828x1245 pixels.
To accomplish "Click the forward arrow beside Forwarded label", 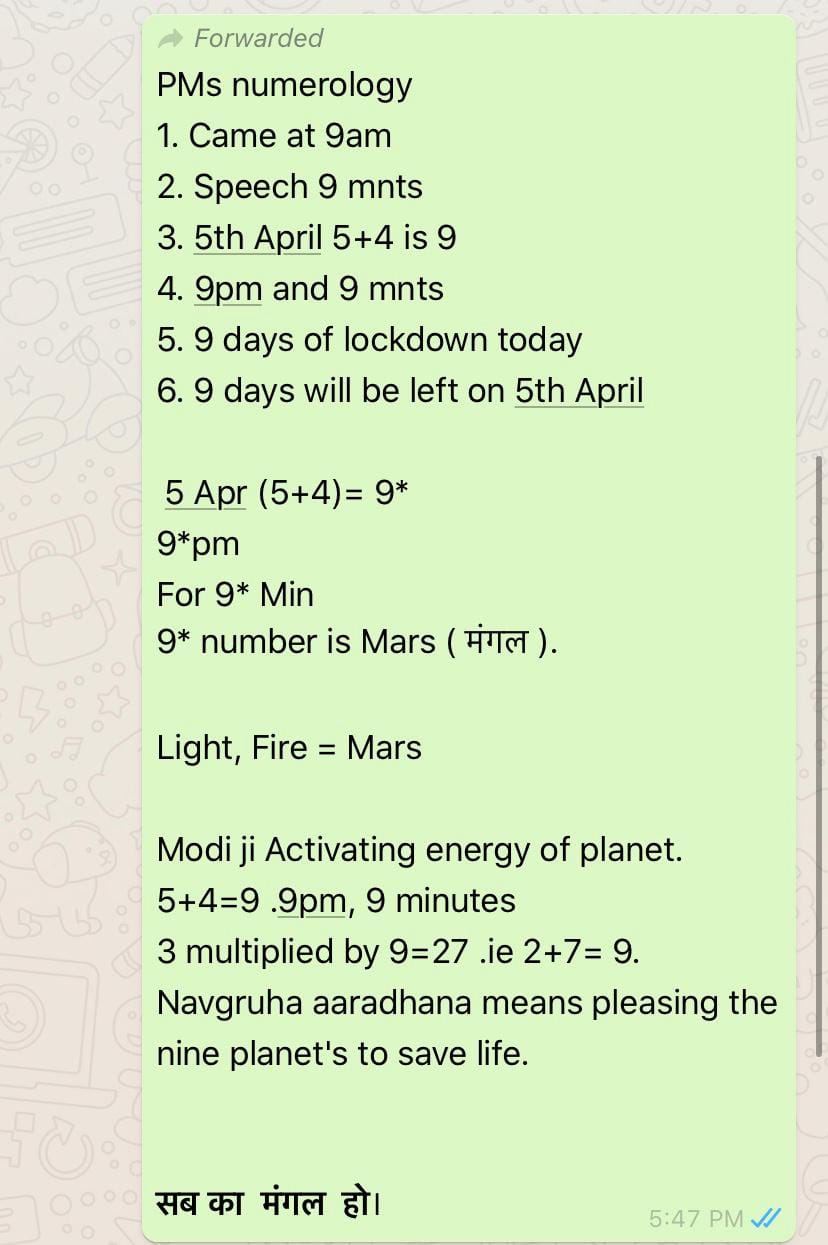I will pyautogui.click(x=170, y=38).
